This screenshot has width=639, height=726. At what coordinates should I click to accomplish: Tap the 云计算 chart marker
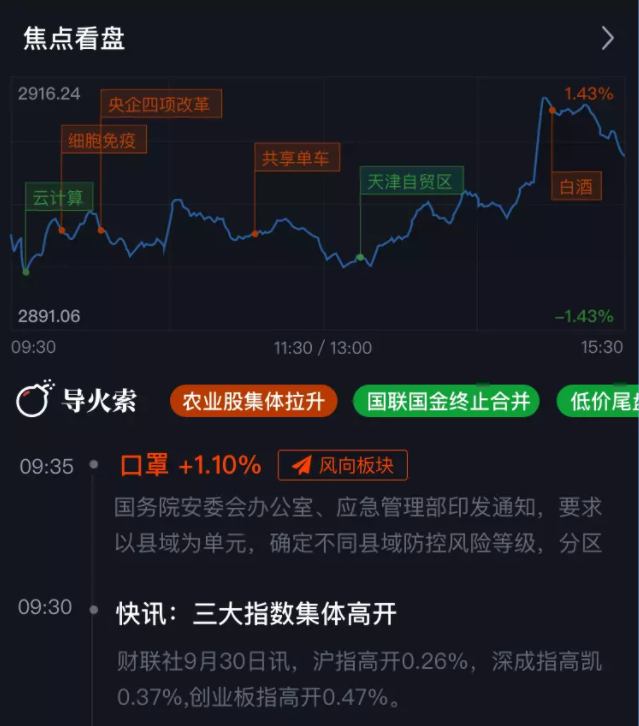click(59, 197)
